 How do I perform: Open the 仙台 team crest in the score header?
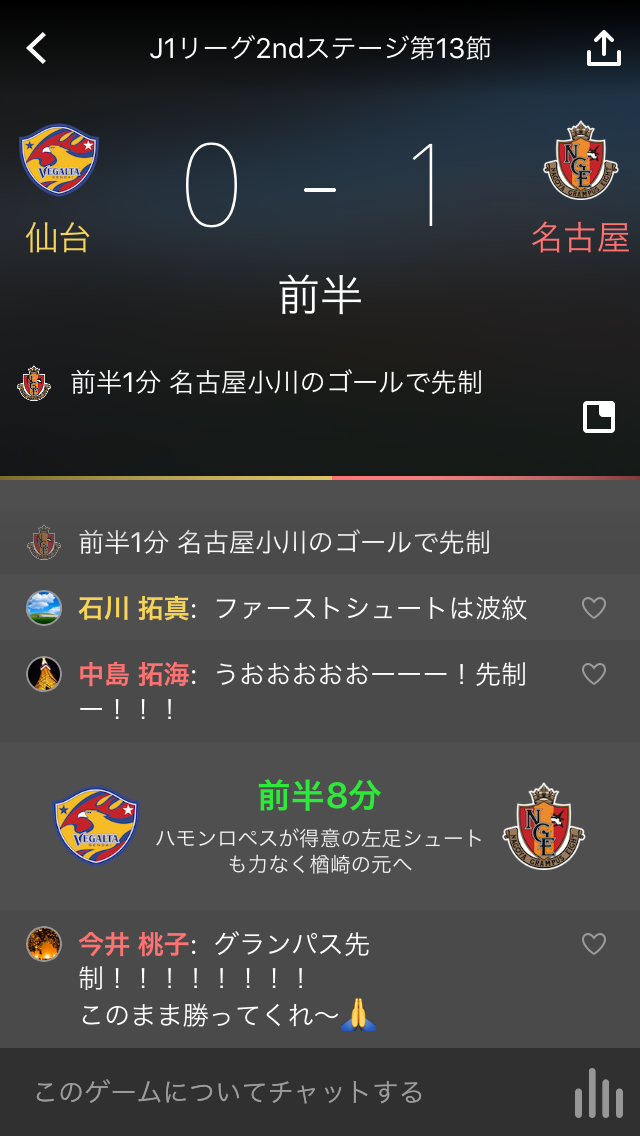point(59,160)
